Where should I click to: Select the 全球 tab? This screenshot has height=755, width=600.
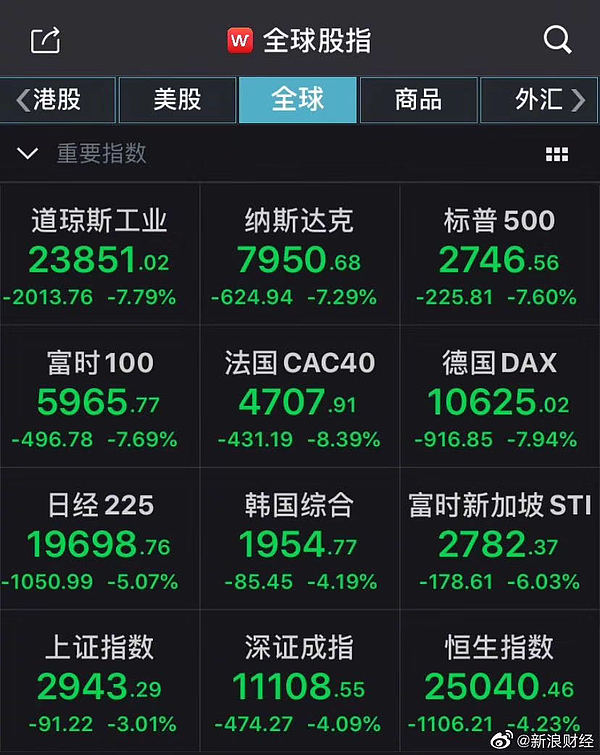[x=297, y=100]
